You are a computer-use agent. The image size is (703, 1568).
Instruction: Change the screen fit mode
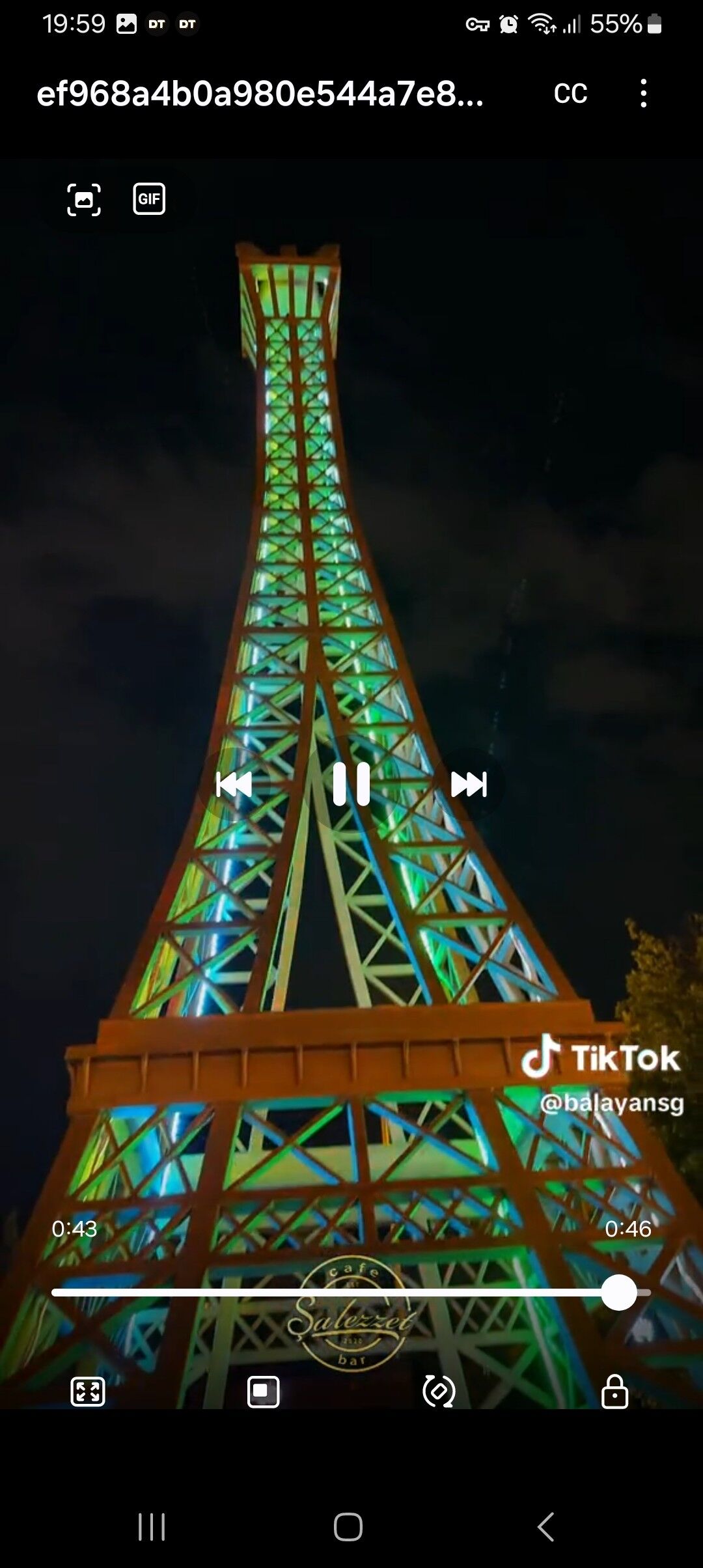click(x=87, y=1392)
